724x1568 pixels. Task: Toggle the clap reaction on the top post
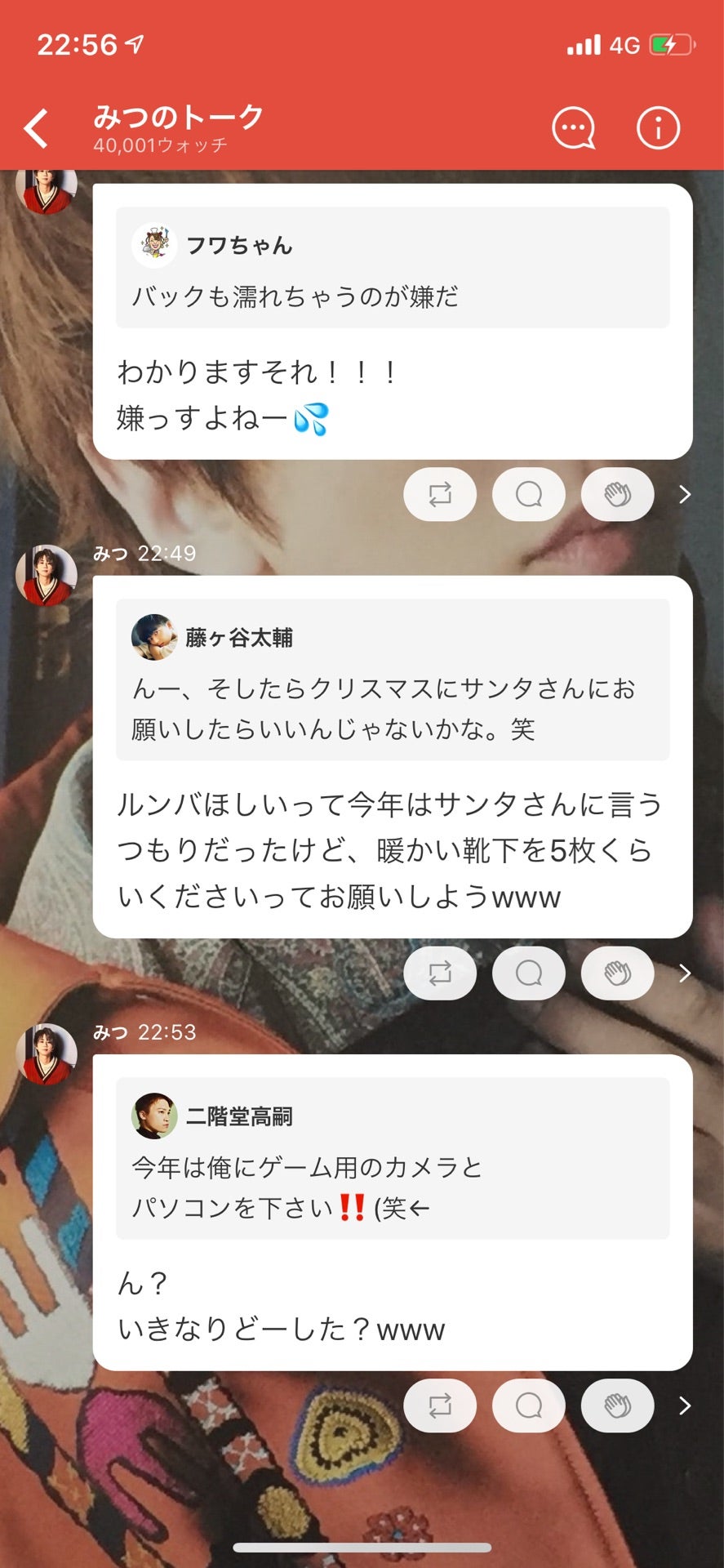pyautogui.click(x=616, y=494)
